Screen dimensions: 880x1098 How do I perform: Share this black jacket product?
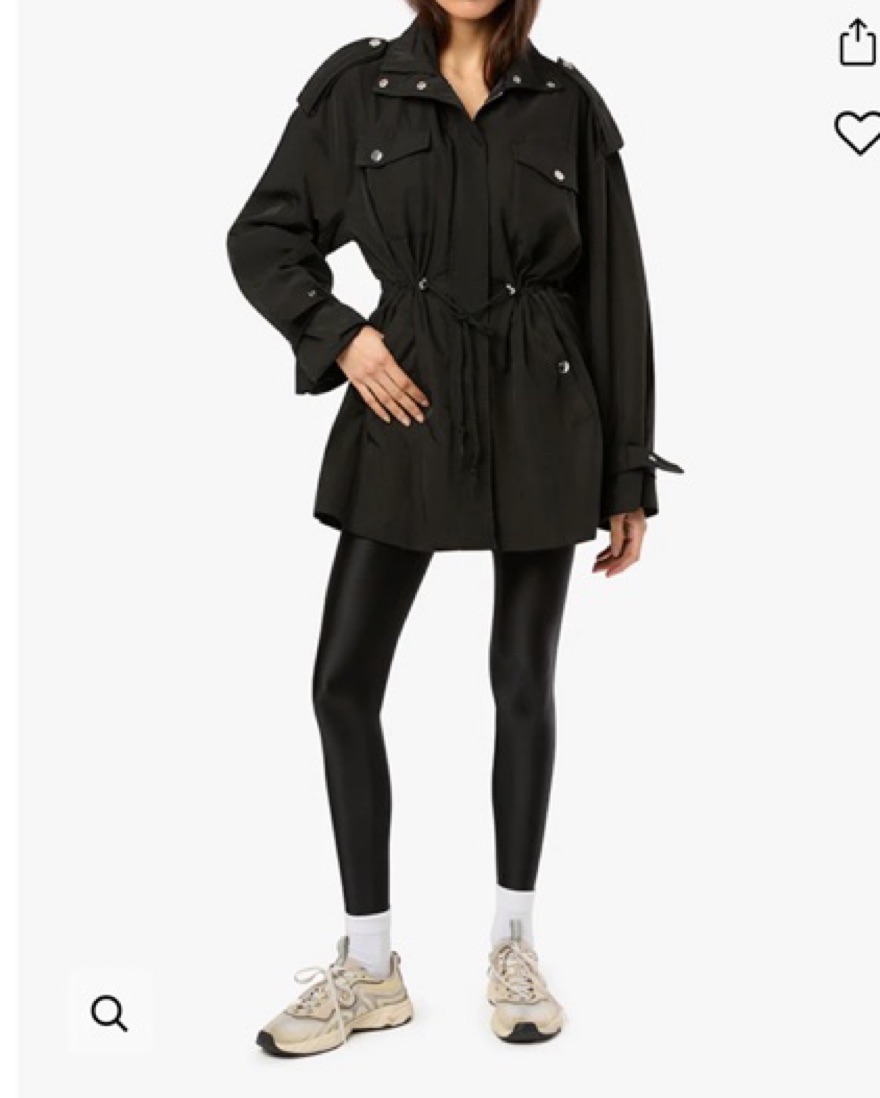[857, 43]
